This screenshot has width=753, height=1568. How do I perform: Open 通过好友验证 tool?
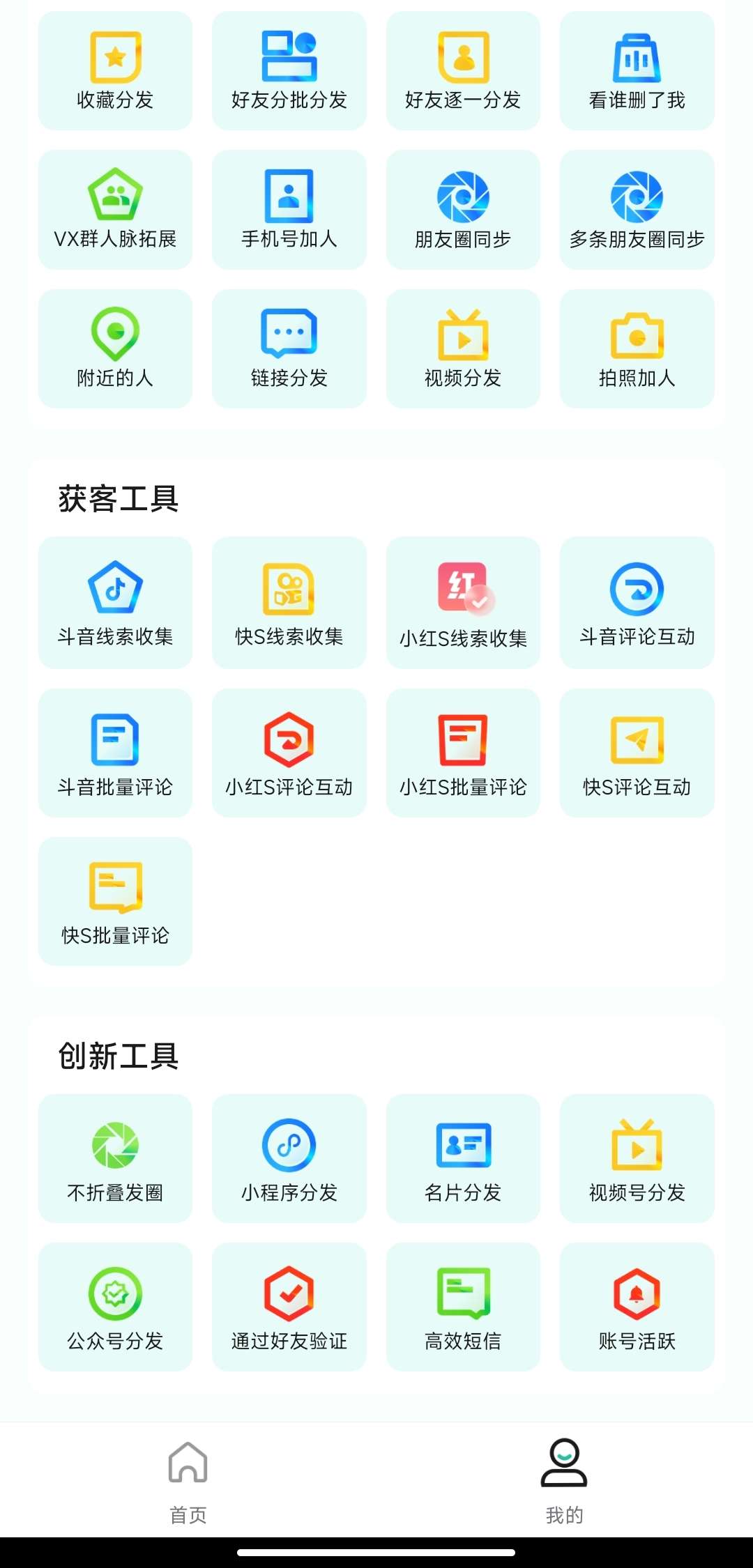[289, 1307]
